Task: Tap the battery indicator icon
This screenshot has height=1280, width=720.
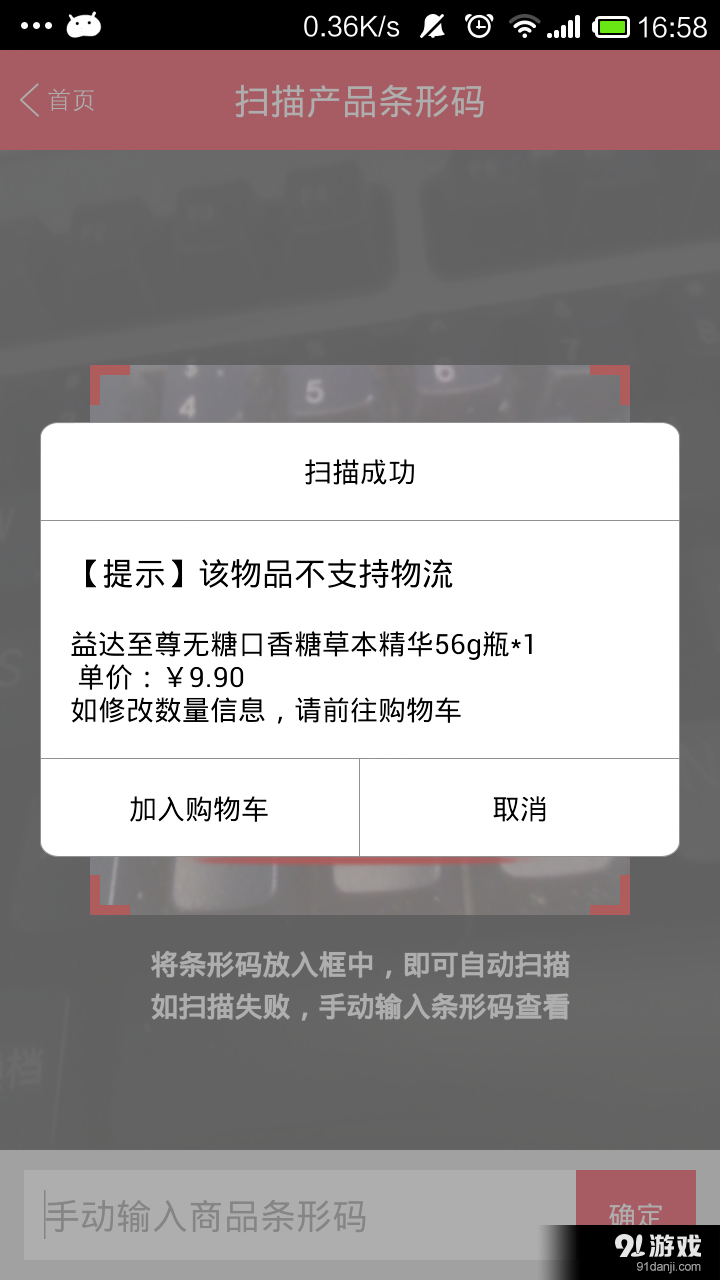Action: tap(610, 24)
